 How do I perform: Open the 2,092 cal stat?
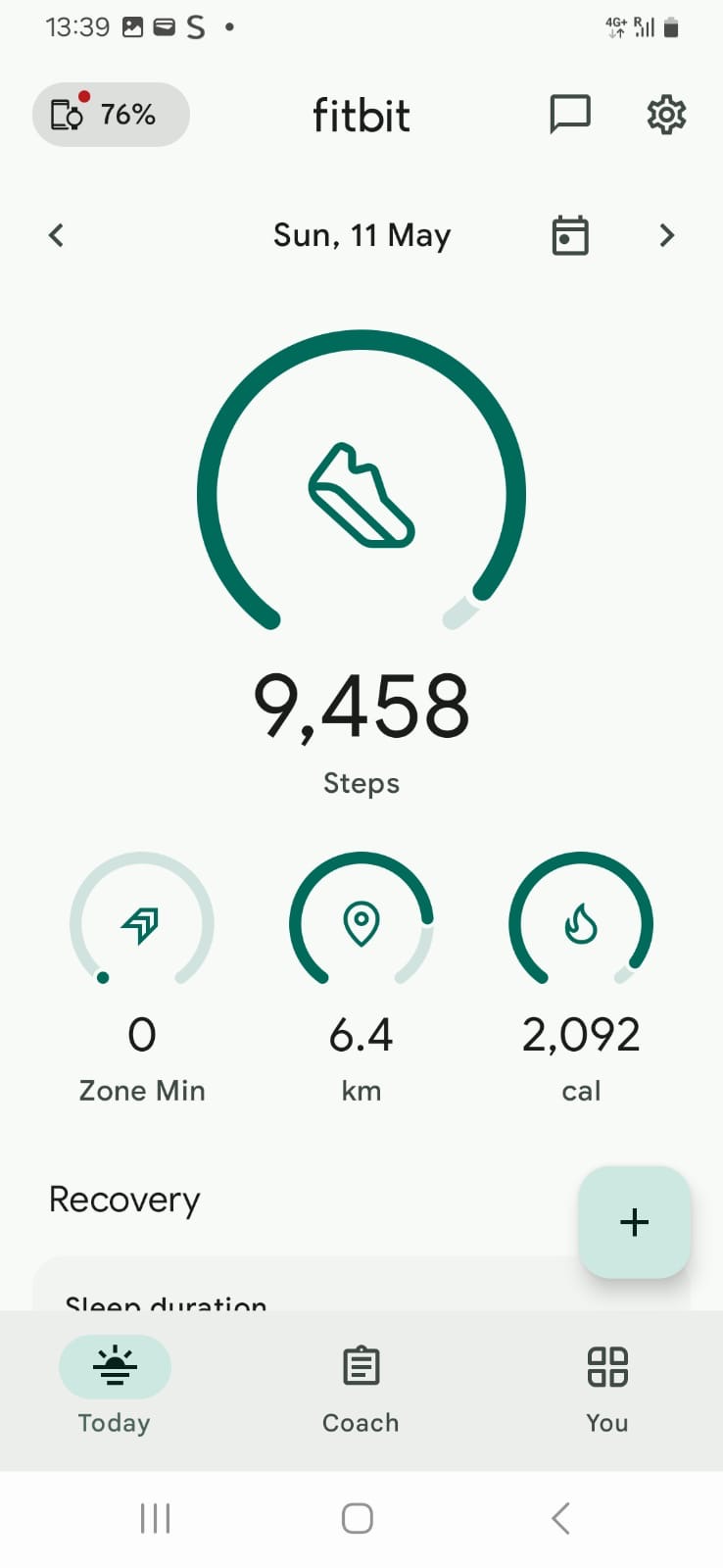pos(581,978)
